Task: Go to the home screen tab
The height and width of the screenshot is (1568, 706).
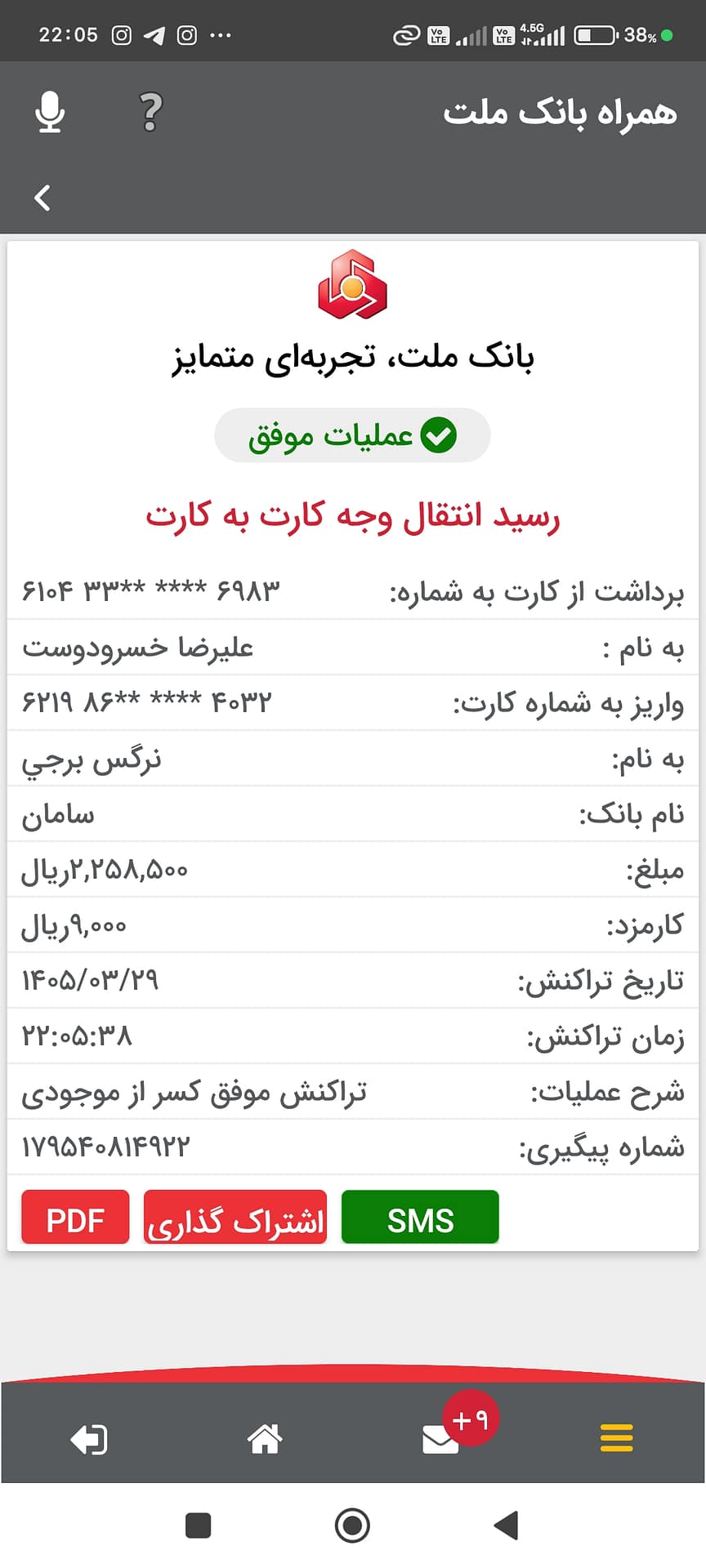Action: 265,1439
